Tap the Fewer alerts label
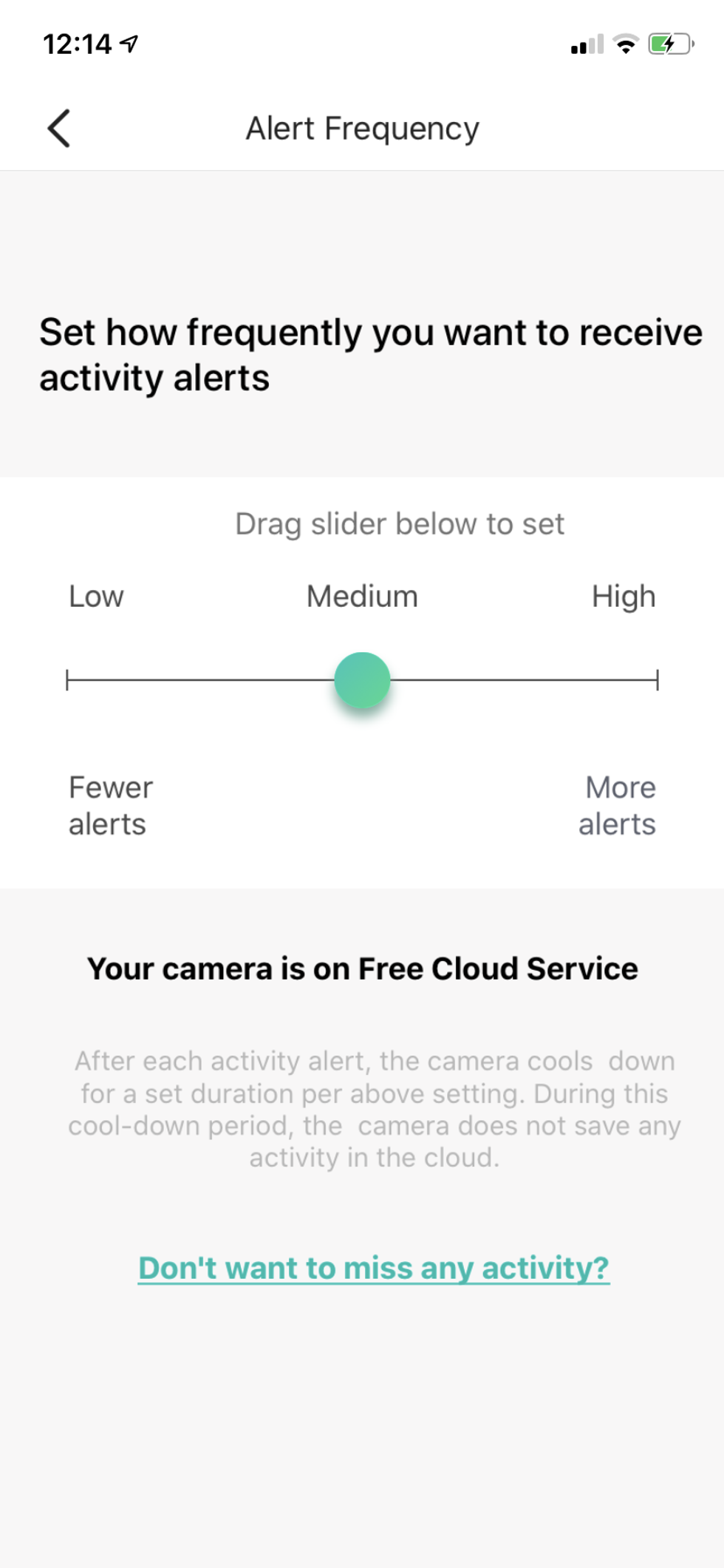 109,805
